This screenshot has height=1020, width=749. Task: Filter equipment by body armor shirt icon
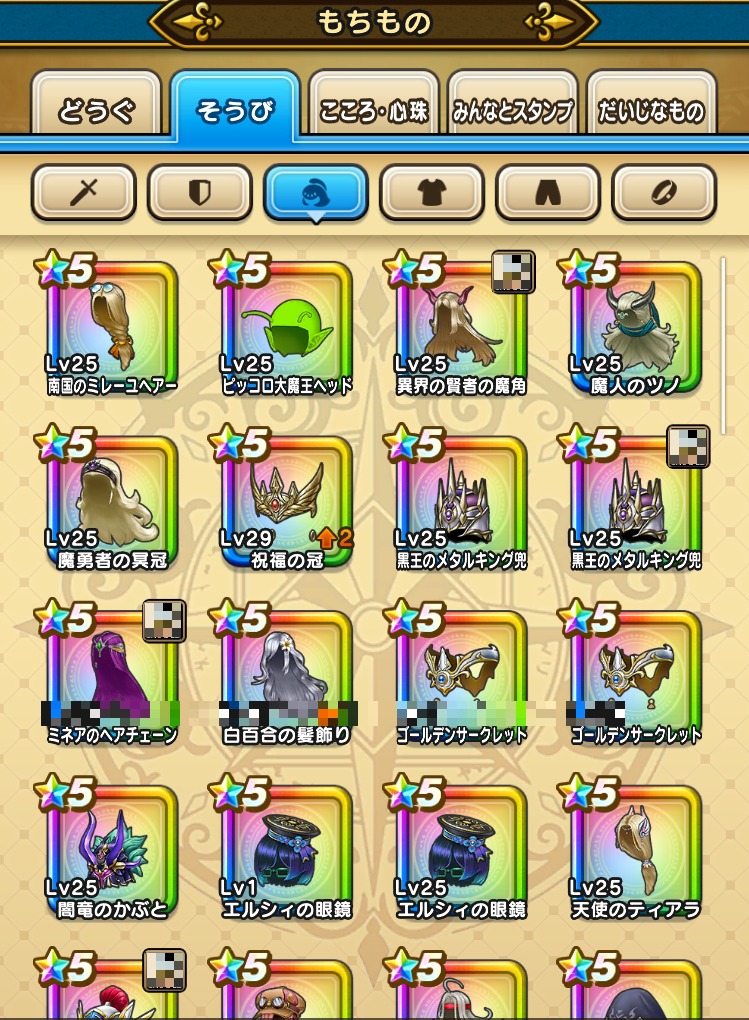(432, 192)
